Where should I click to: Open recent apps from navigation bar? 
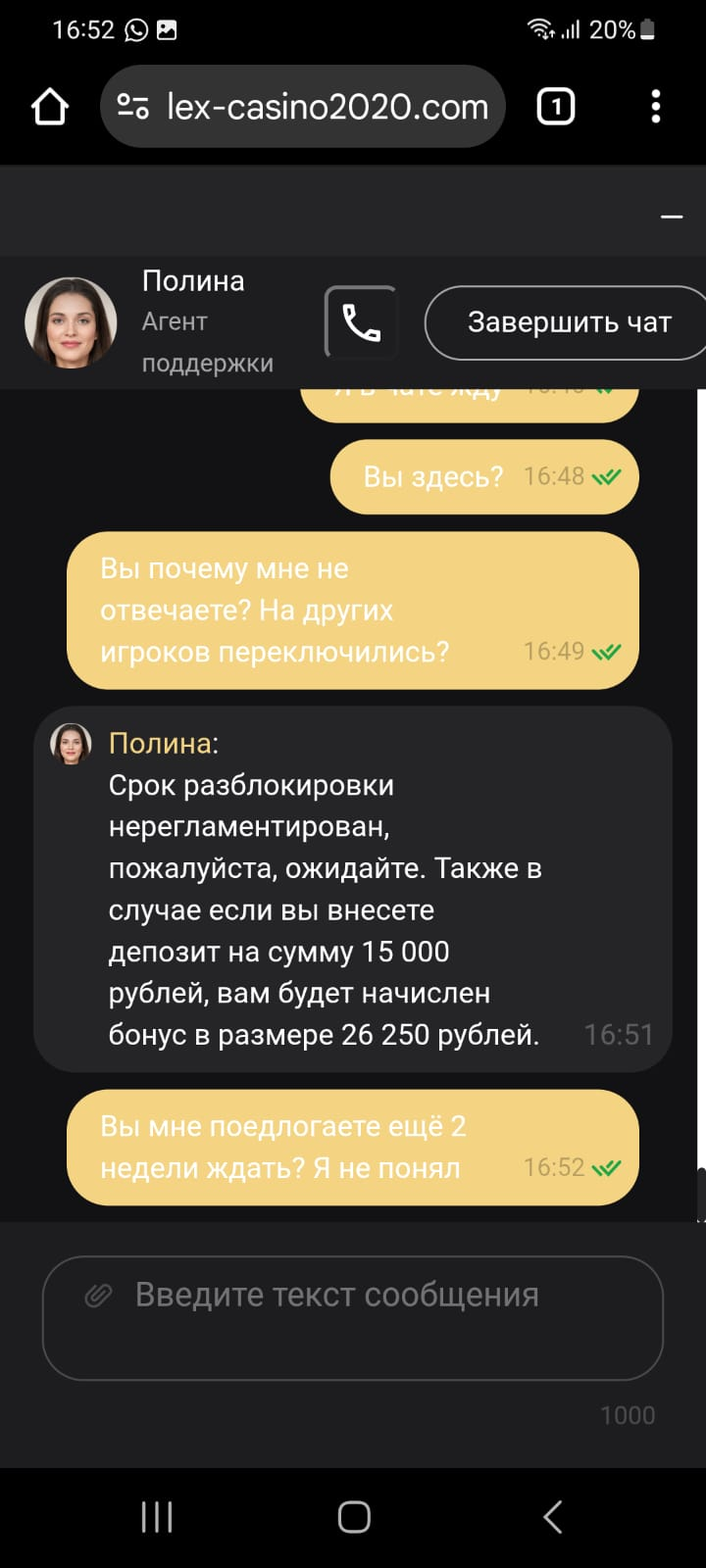click(x=157, y=1517)
